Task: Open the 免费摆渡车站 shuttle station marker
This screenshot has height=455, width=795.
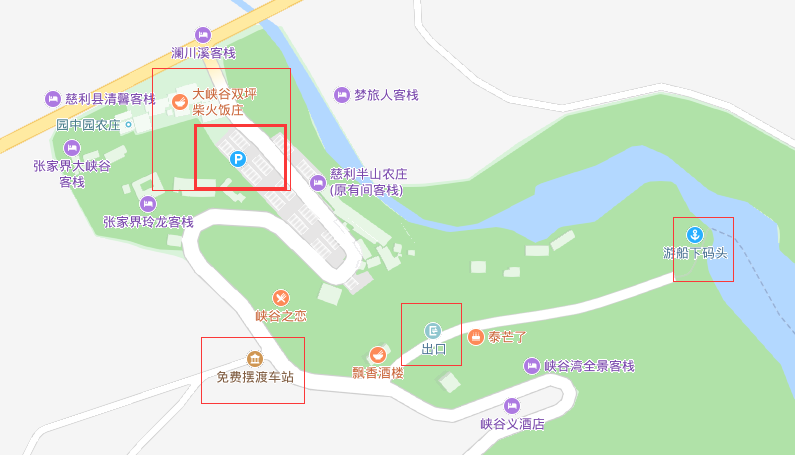Action: coord(254,360)
